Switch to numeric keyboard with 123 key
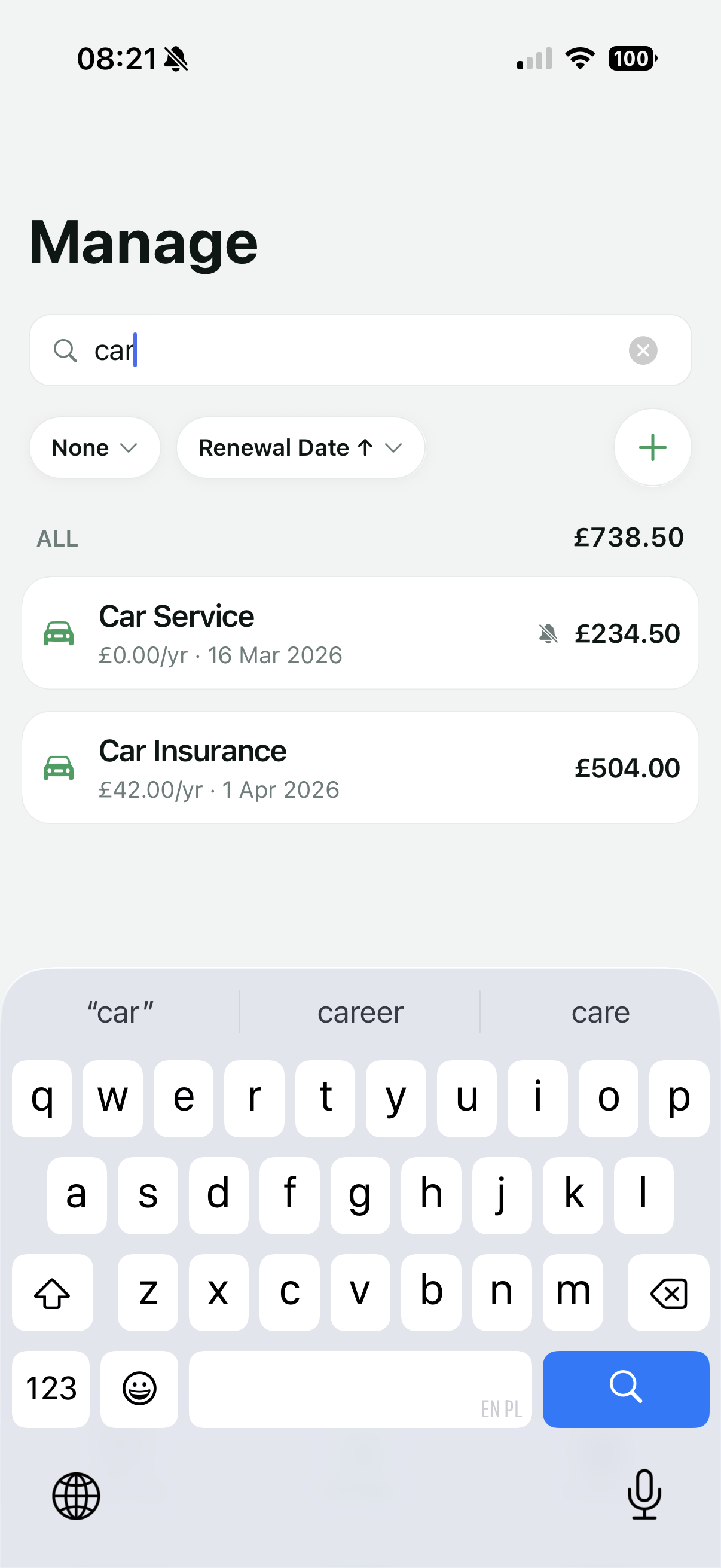This screenshot has width=721, height=1568. [50, 1390]
